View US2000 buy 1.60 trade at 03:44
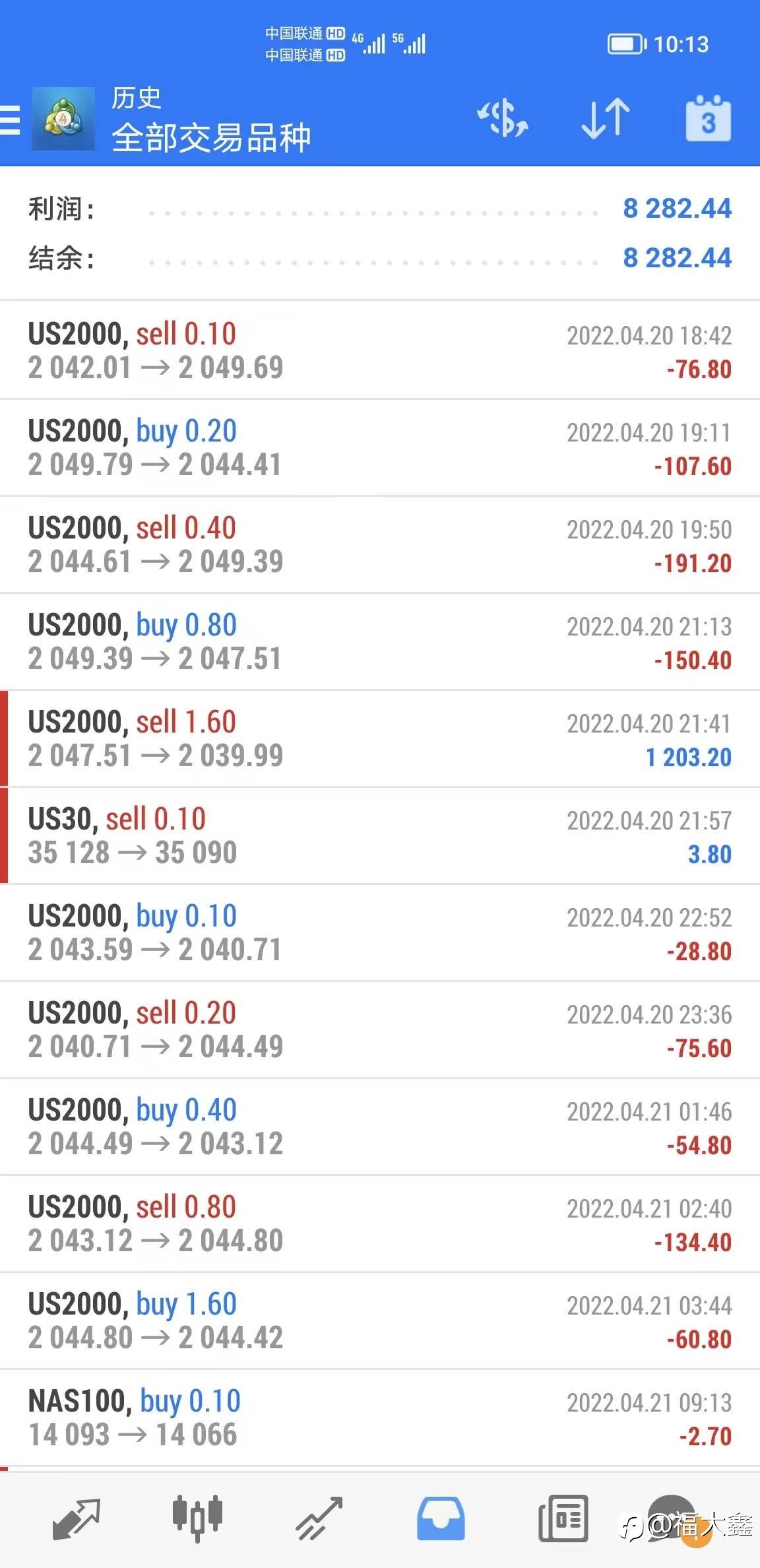 [380, 1321]
